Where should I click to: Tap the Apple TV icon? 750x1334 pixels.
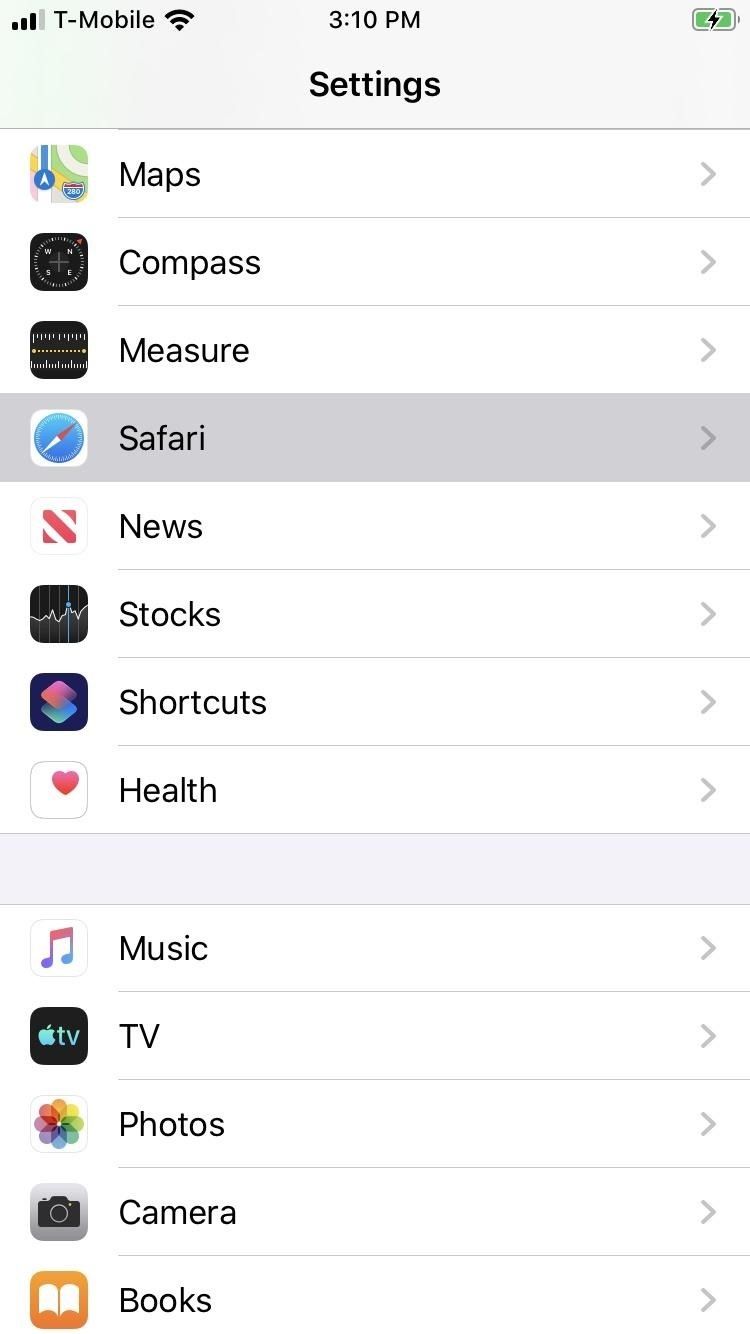click(58, 1036)
